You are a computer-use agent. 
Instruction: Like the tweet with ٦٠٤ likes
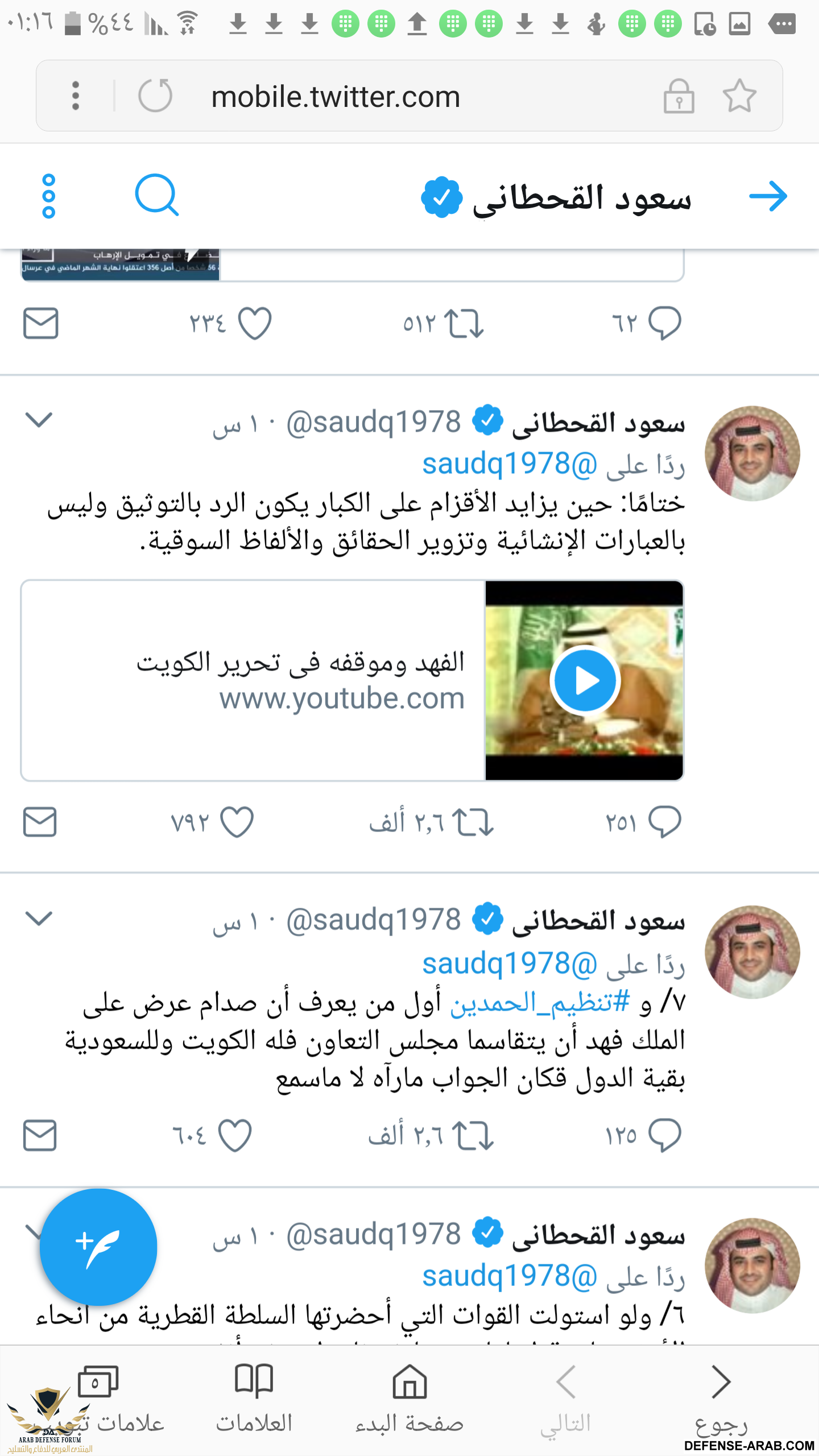pos(235,1136)
